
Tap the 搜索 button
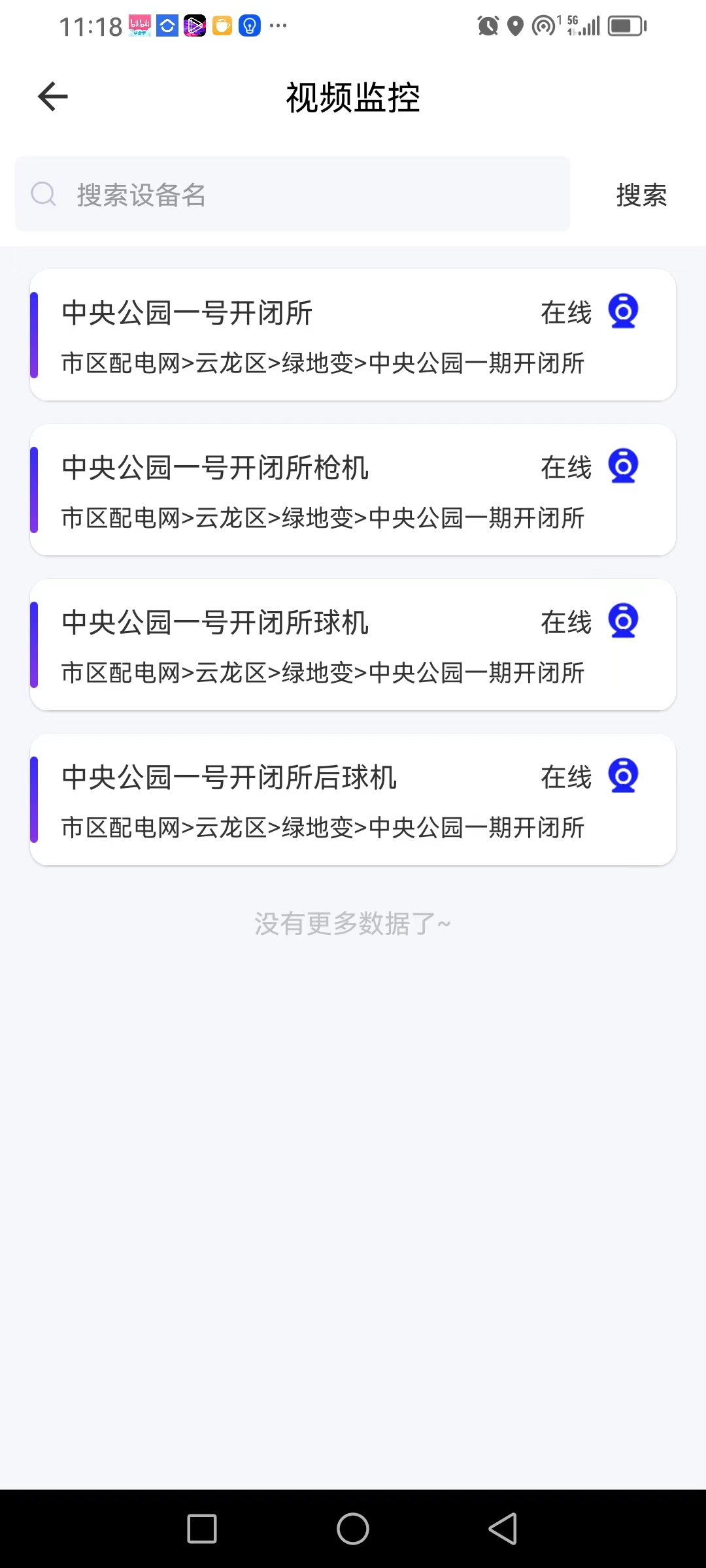[641, 195]
